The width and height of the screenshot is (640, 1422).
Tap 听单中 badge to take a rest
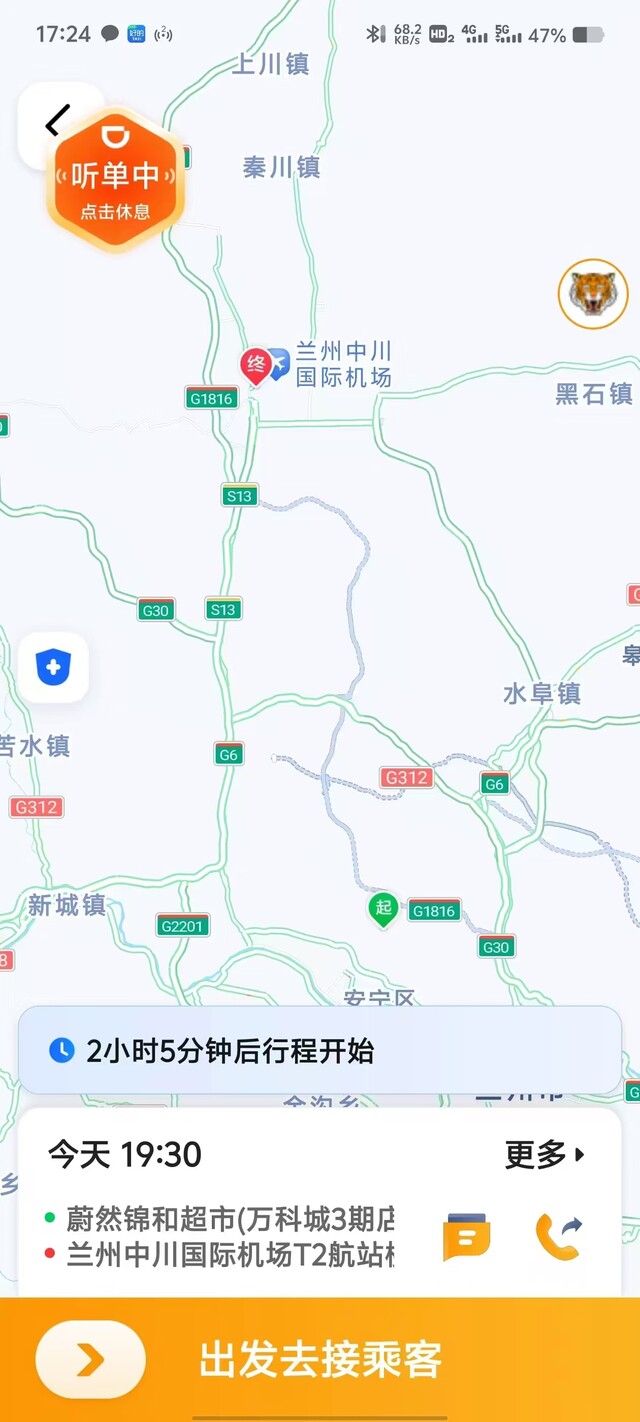[x=115, y=182]
